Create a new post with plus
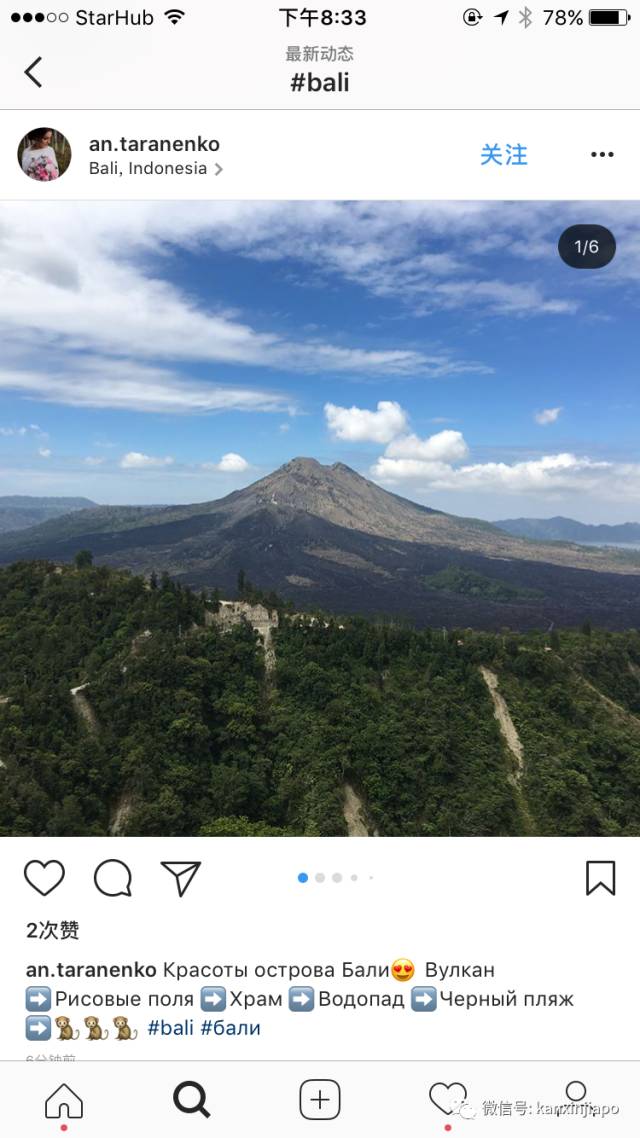Screen dimensions: 640x1138 320,1100
